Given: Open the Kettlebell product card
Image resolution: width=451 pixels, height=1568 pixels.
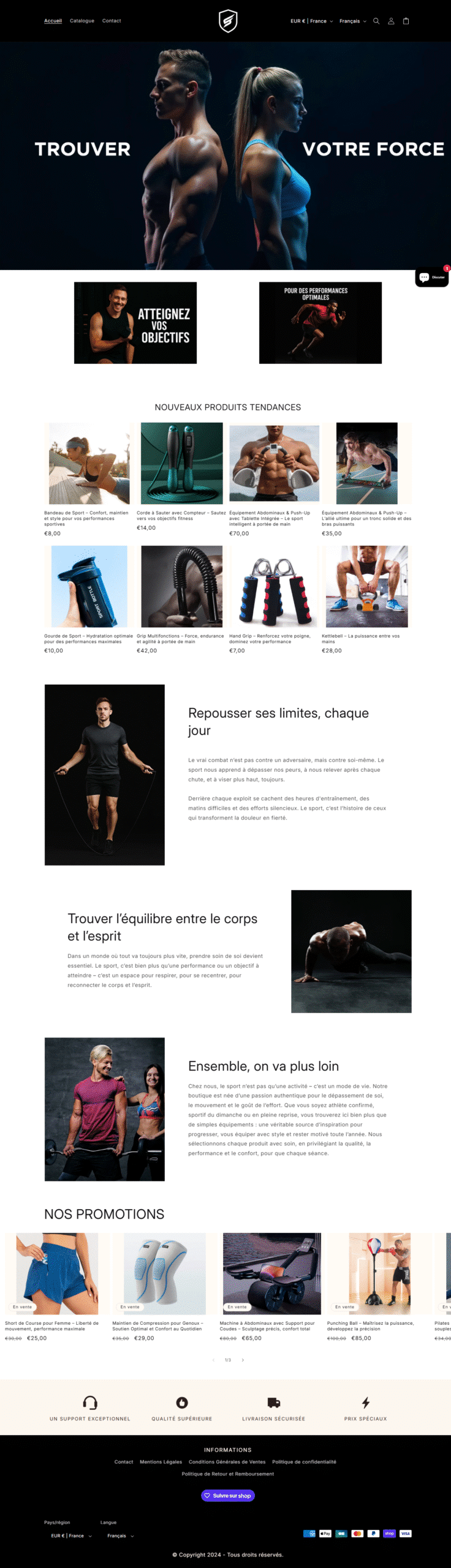Looking at the screenshot, I should pyautogui.click(x=366, y=586).
